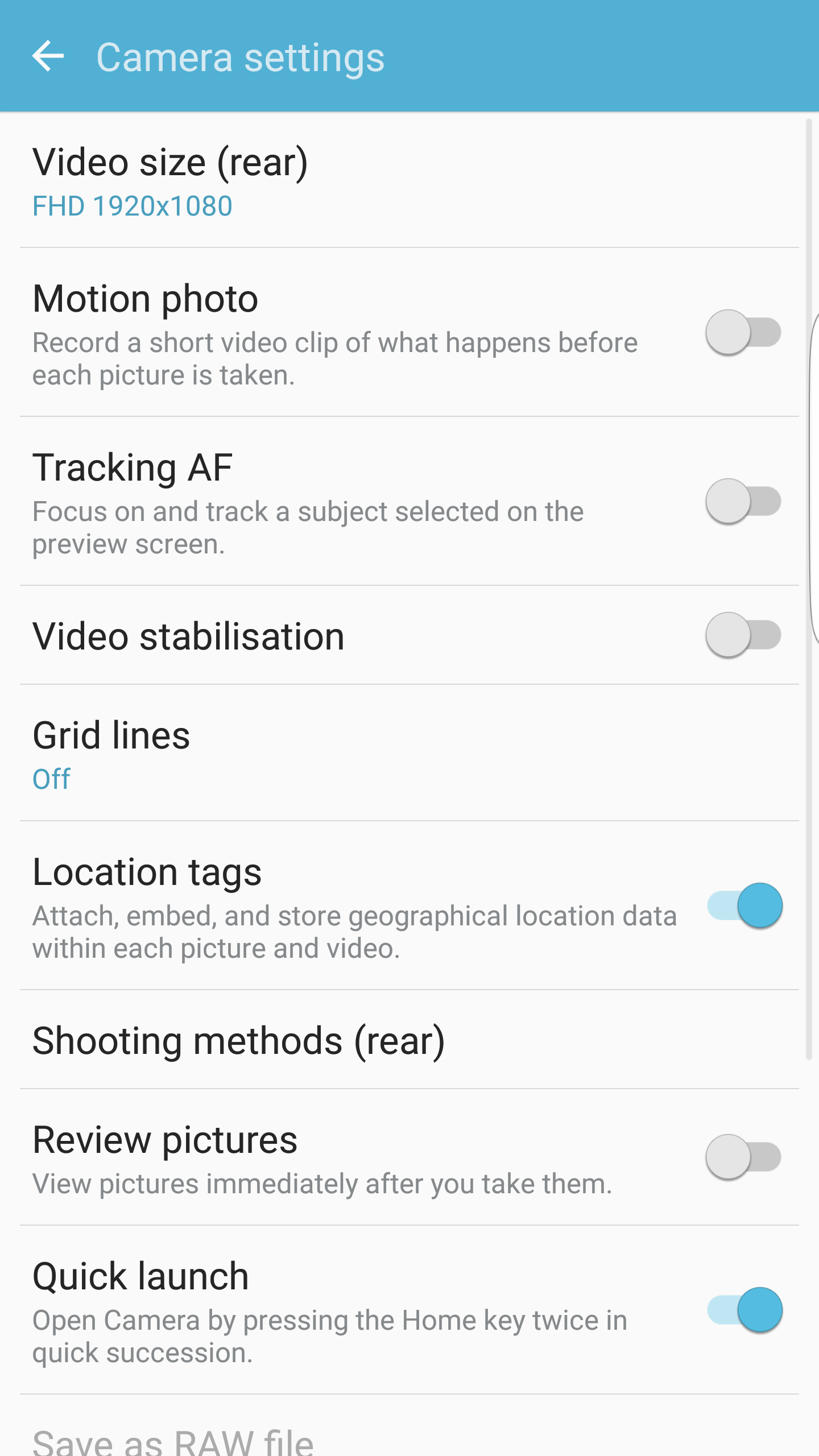Turn on Tracking AF
Screen dimensions: 819x1456
pyautogui.click(x=743, y=501)
